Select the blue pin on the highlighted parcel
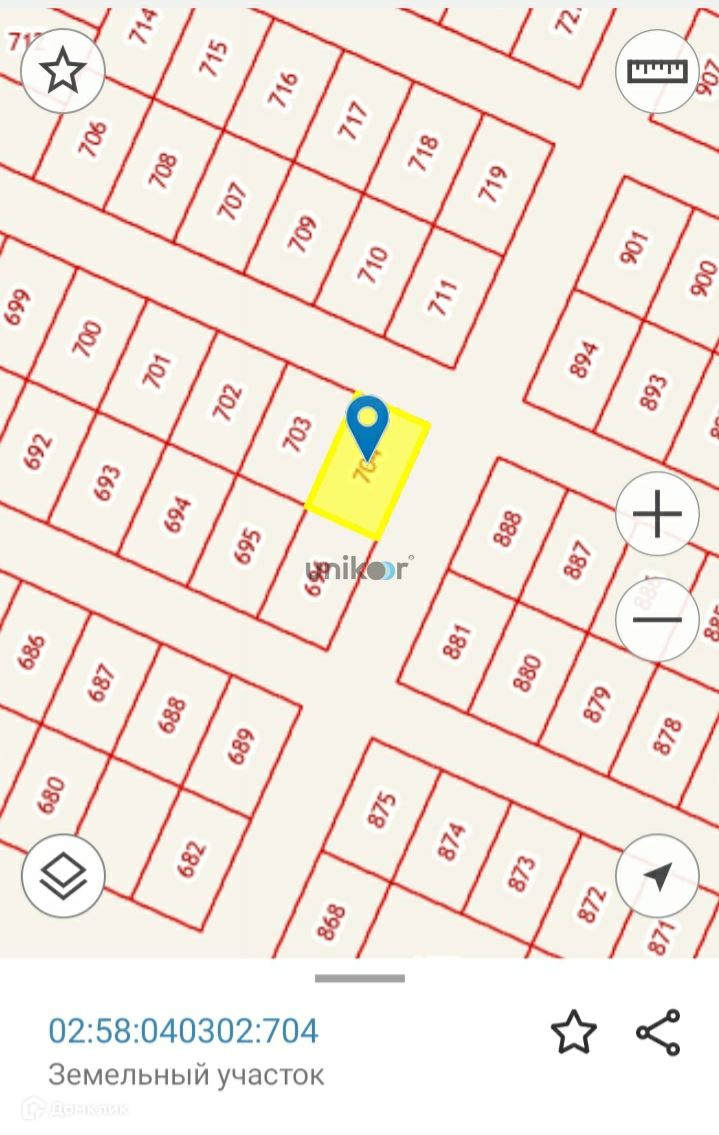The width and height of the screenshot is (719, 1135). [368, 424]
